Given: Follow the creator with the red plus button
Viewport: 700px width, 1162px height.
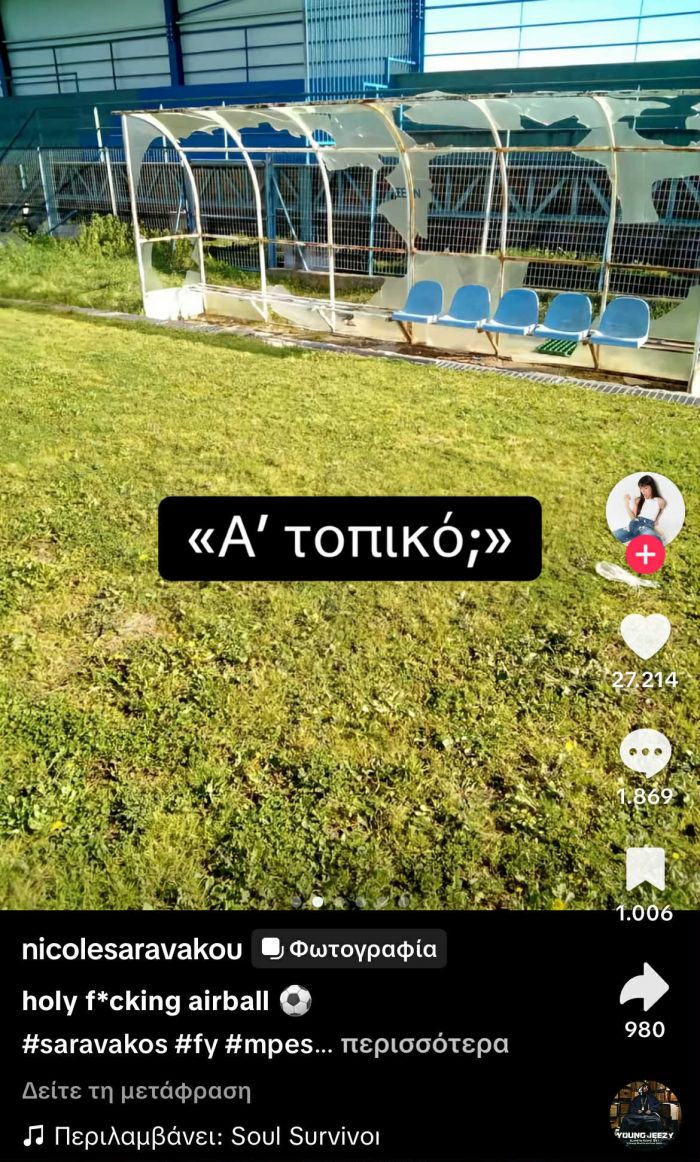Looking at the screenshot, I should click(x=645, y=554).
